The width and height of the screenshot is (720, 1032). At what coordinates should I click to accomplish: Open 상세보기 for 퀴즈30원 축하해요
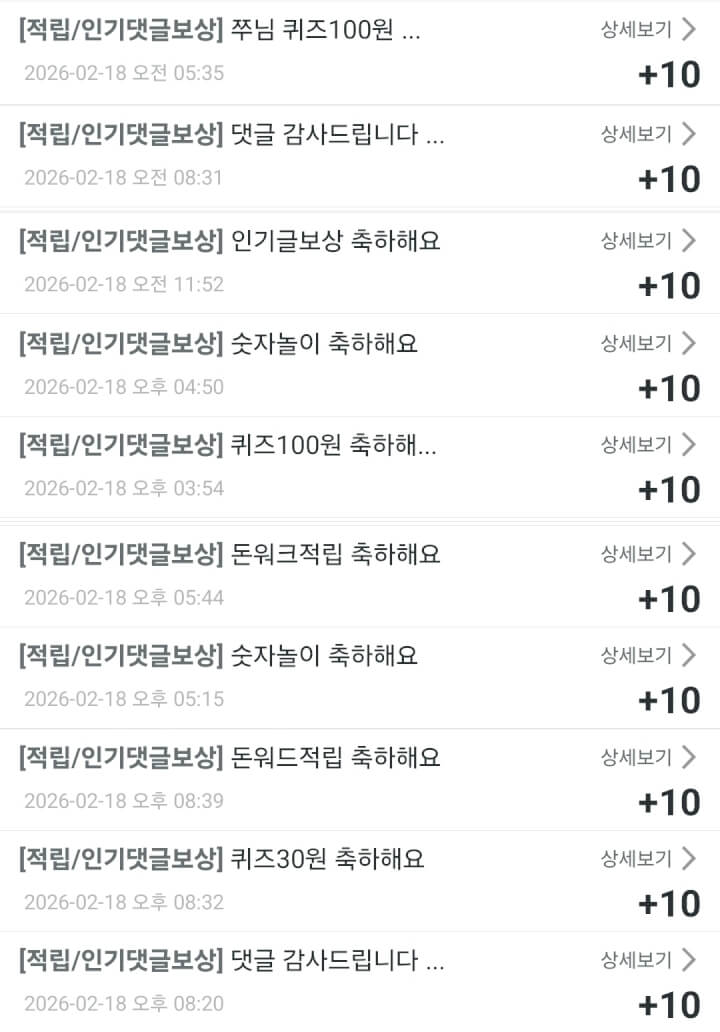point(647,859)
